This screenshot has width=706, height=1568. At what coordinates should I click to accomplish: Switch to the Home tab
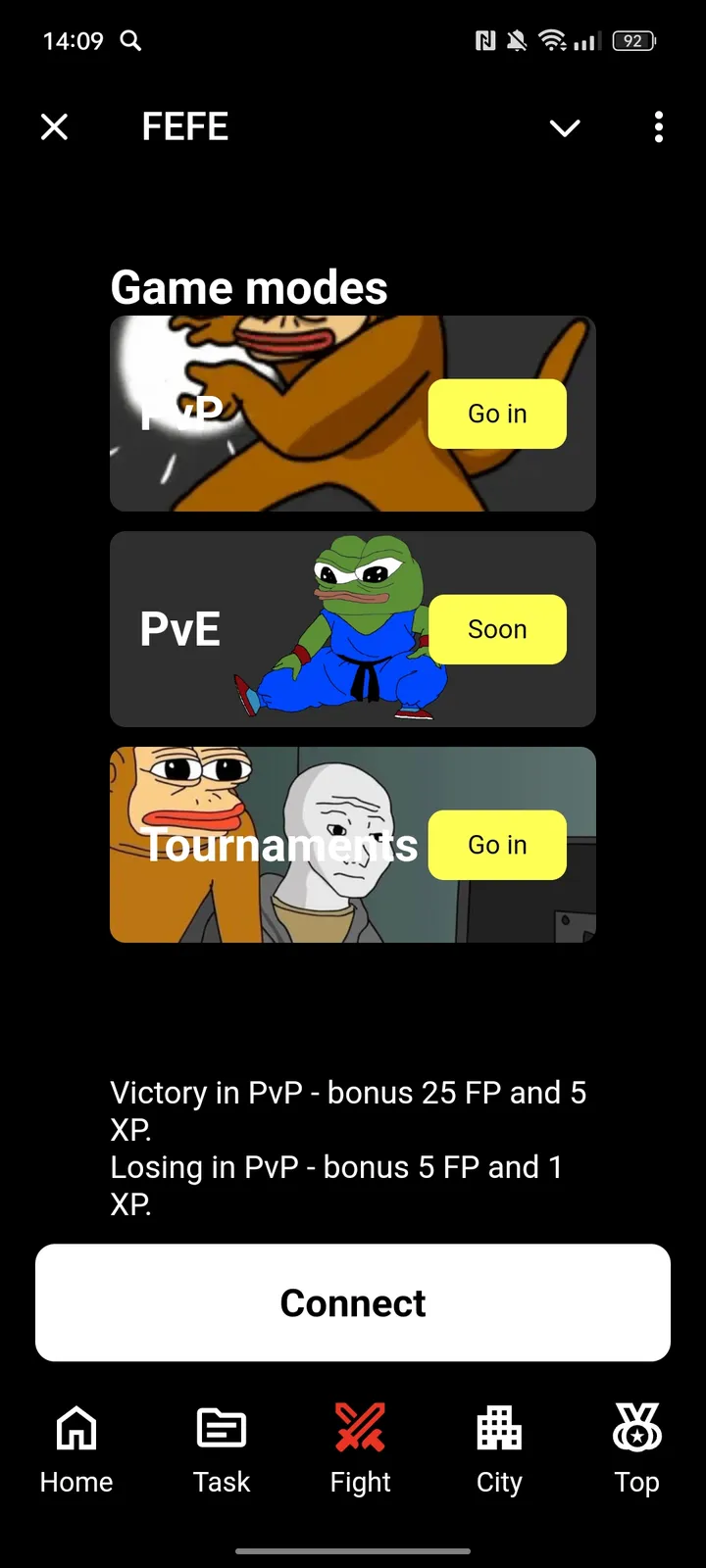pyautogui.click(x=76, y=1448)
